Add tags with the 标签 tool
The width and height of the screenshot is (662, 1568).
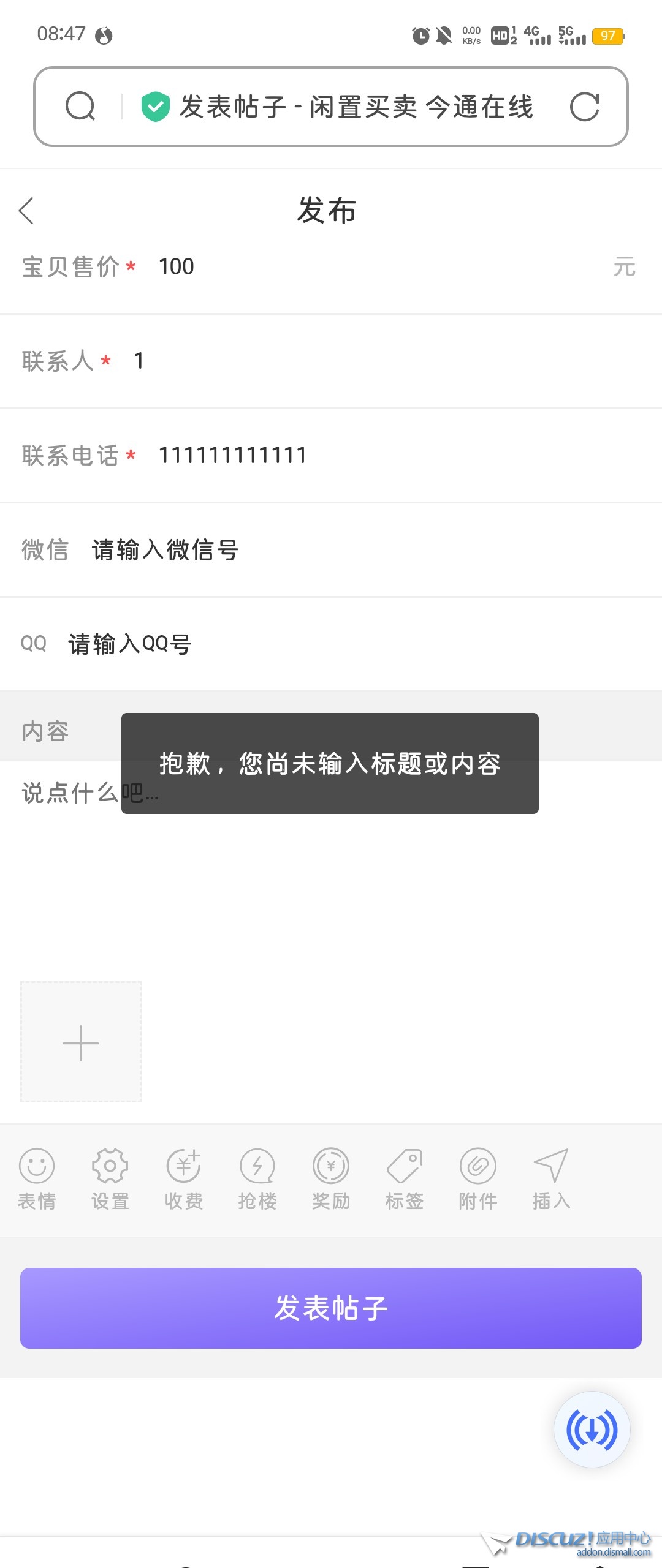pos(405,1178)
